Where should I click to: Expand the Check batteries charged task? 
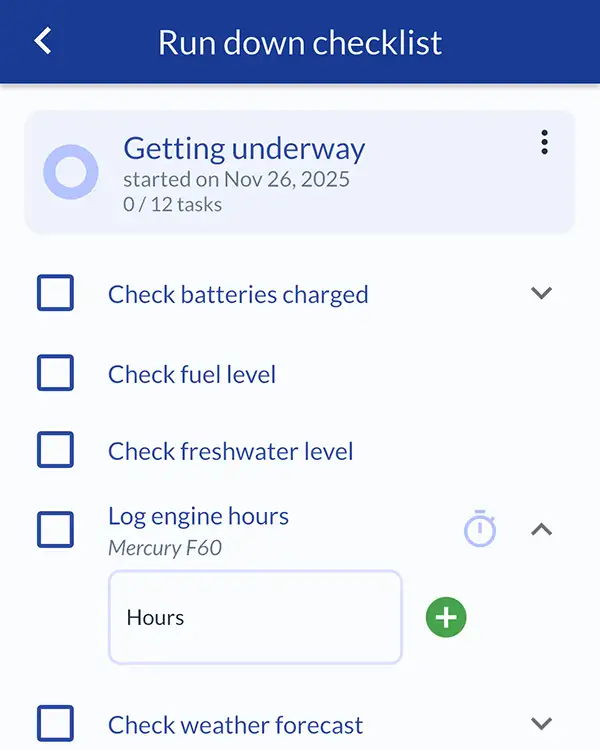(x=541, y=293)
